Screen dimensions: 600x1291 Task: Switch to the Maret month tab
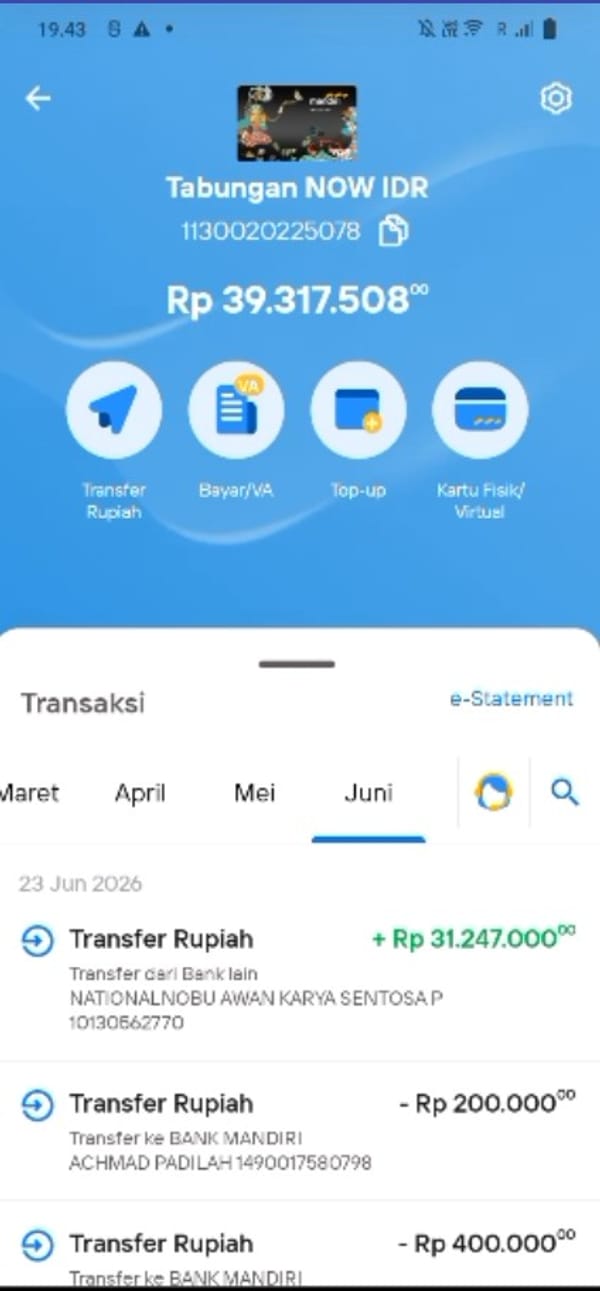(29, 793)
